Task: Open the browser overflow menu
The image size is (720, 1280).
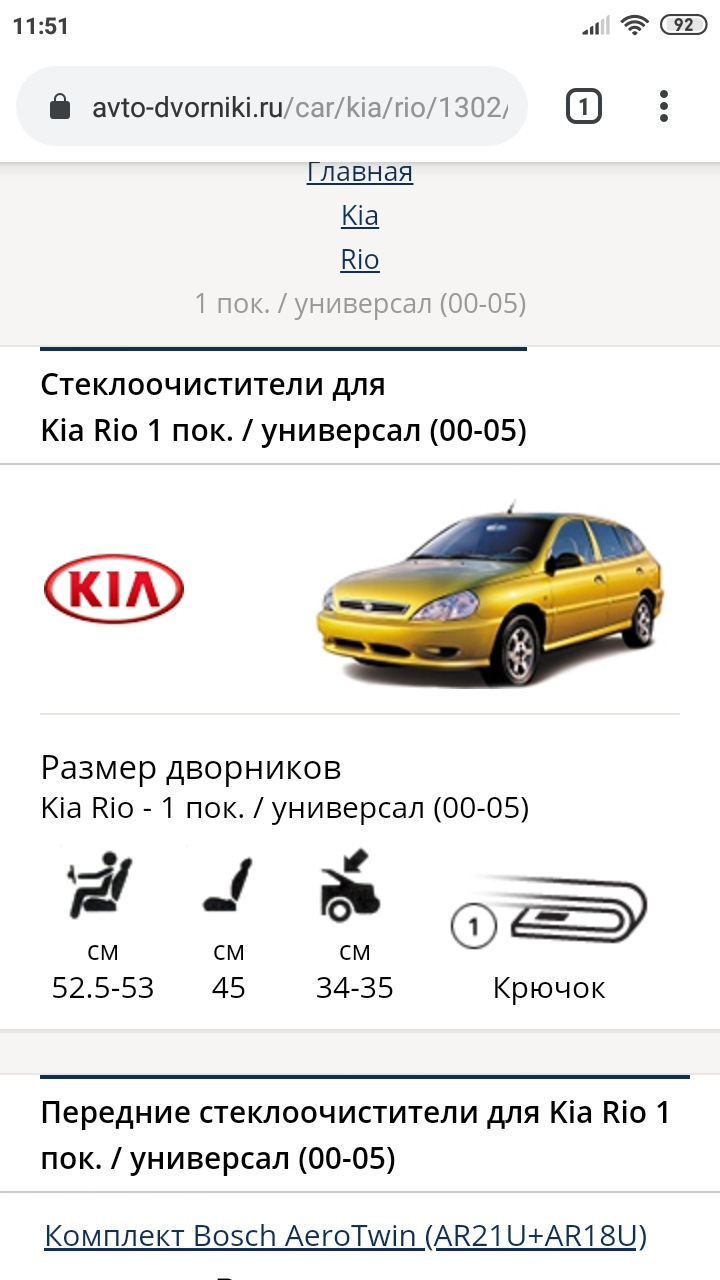Action: 664,106
